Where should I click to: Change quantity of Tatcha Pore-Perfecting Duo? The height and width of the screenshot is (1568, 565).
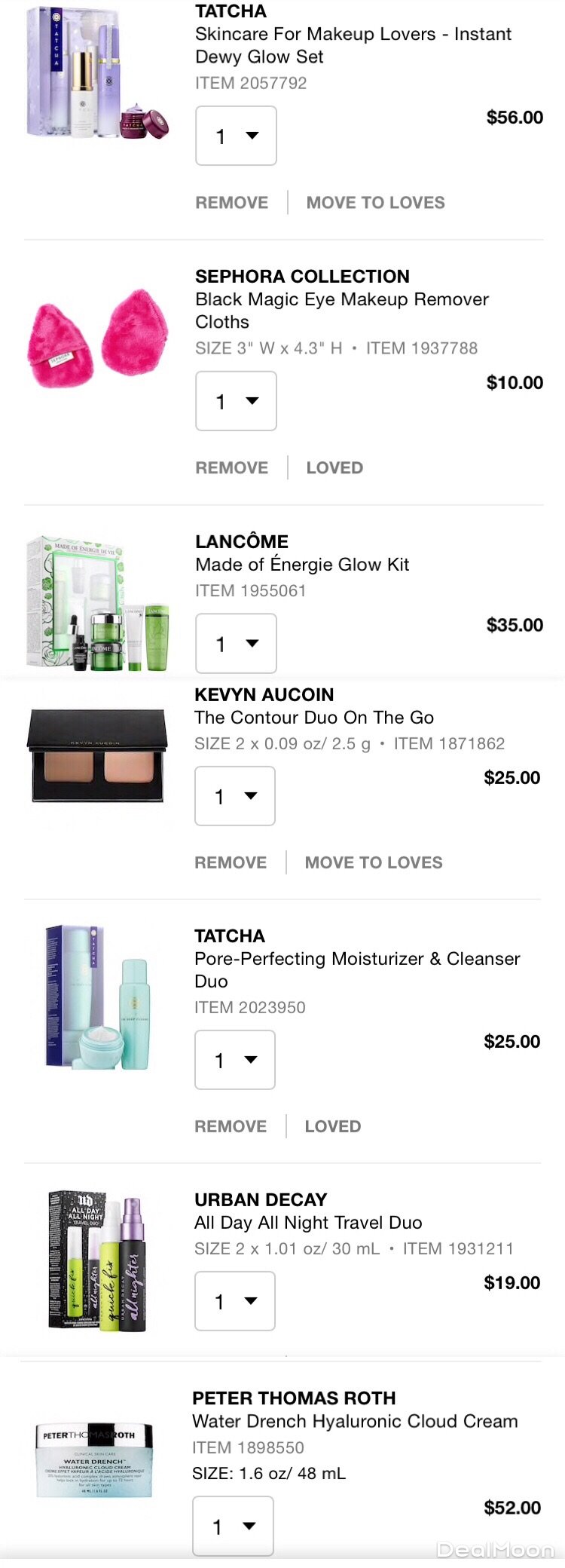click(x=235, y=1060)
